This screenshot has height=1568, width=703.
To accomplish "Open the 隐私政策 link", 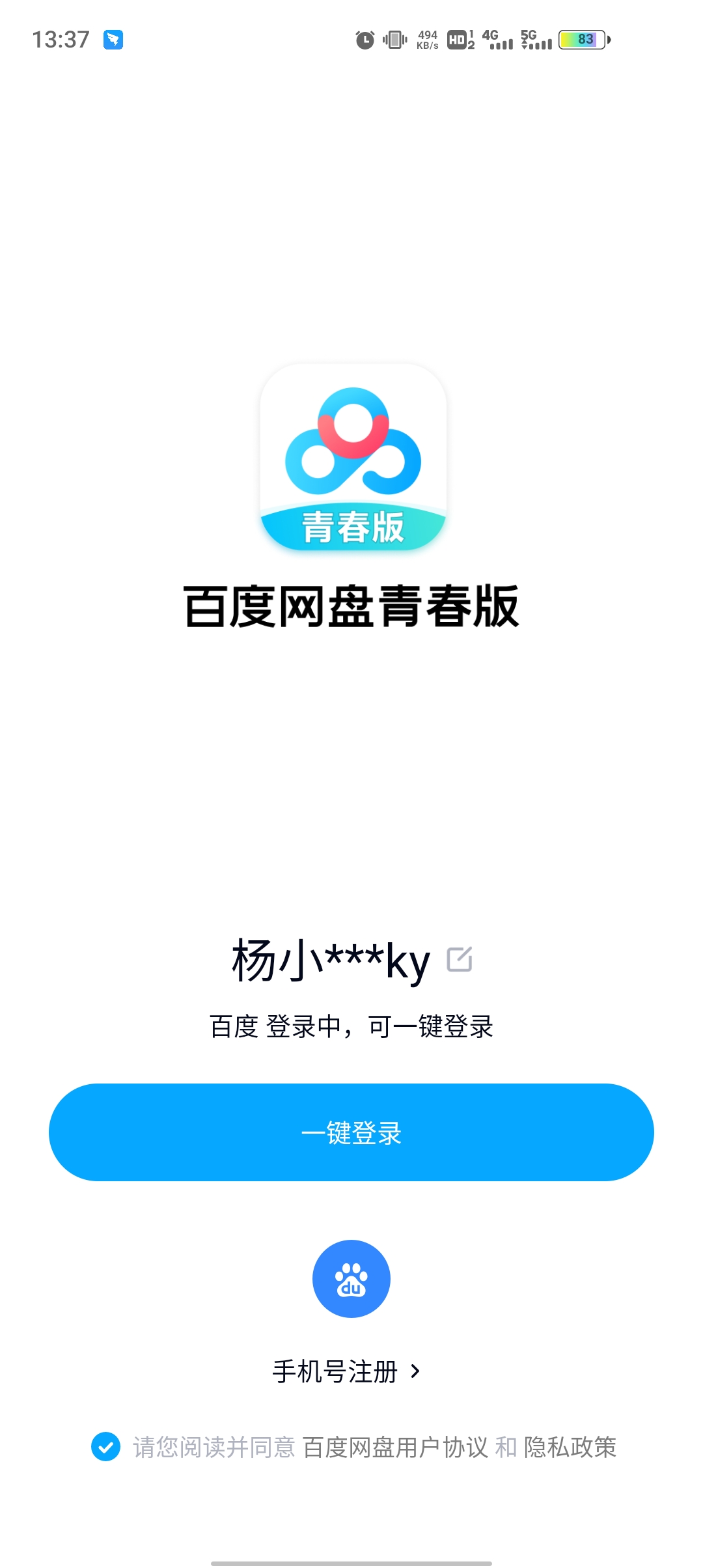I will (x=570, y=1448).
